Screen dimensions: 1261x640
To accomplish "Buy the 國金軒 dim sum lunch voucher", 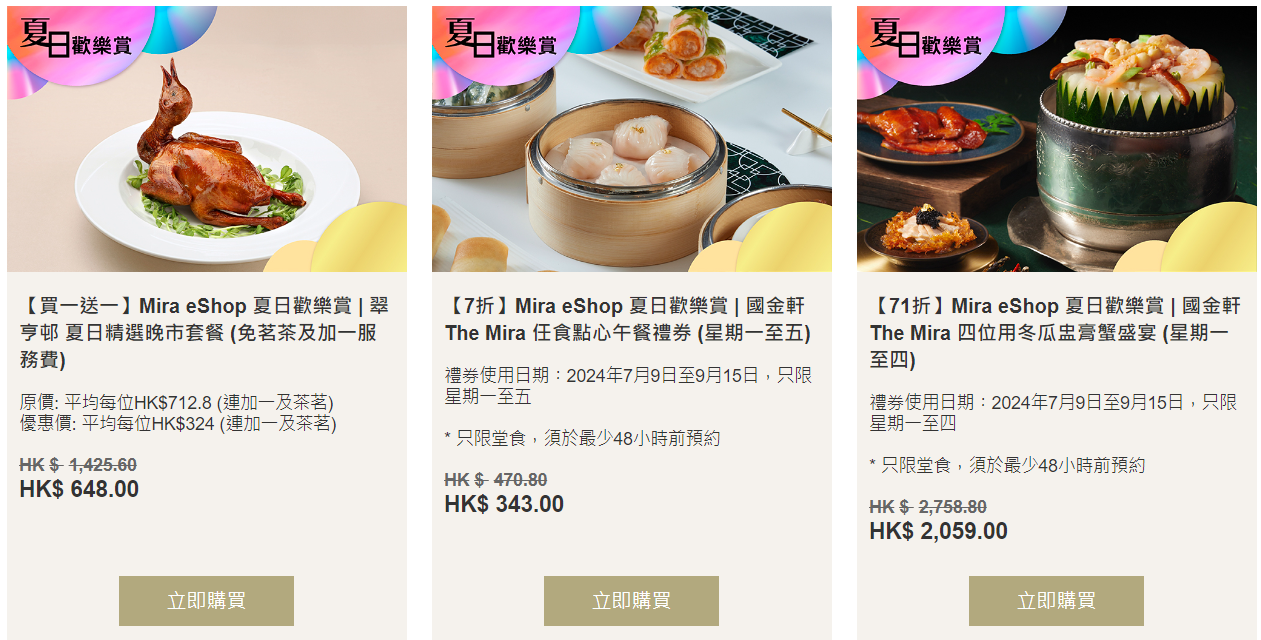I will click(631, 601).
